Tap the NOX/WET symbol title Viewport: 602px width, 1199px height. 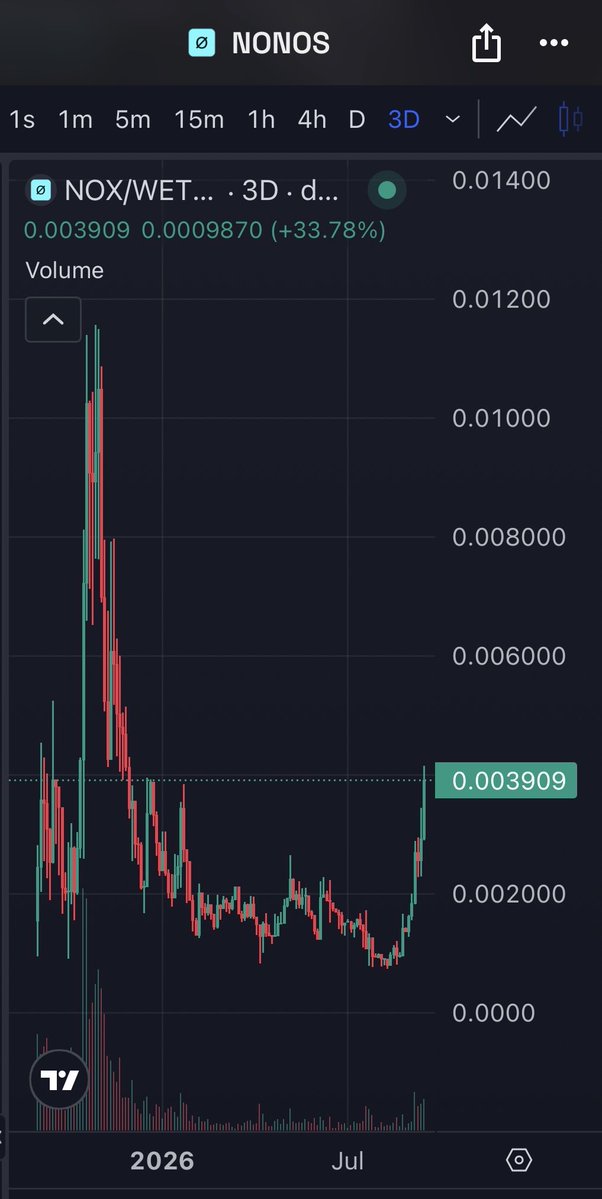point(139,190)
